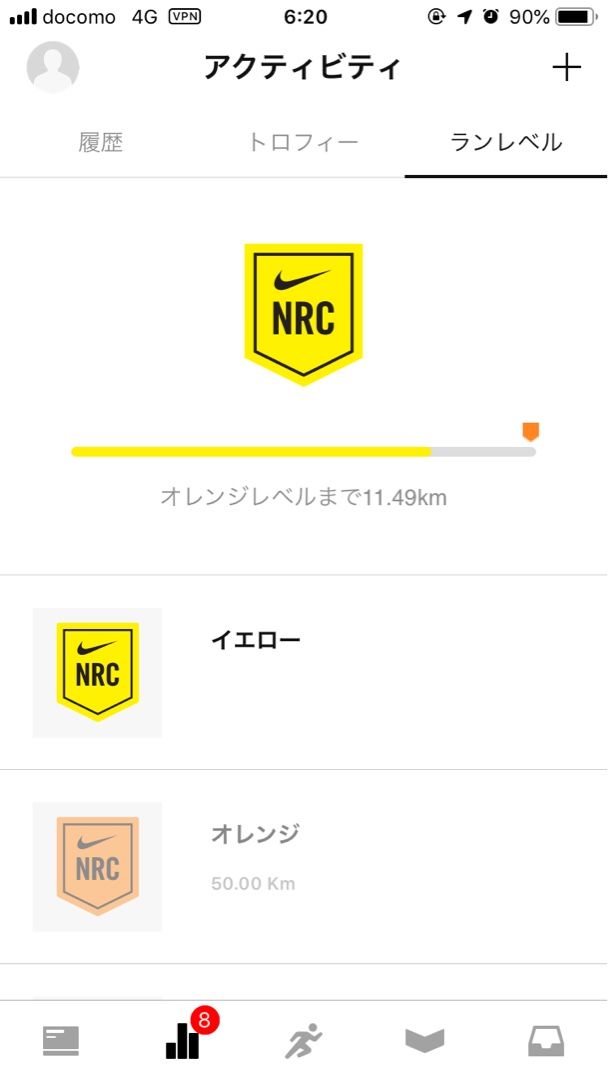Open the profile avatar
This screenshot has width=608, height=1080.
[52, 68]
